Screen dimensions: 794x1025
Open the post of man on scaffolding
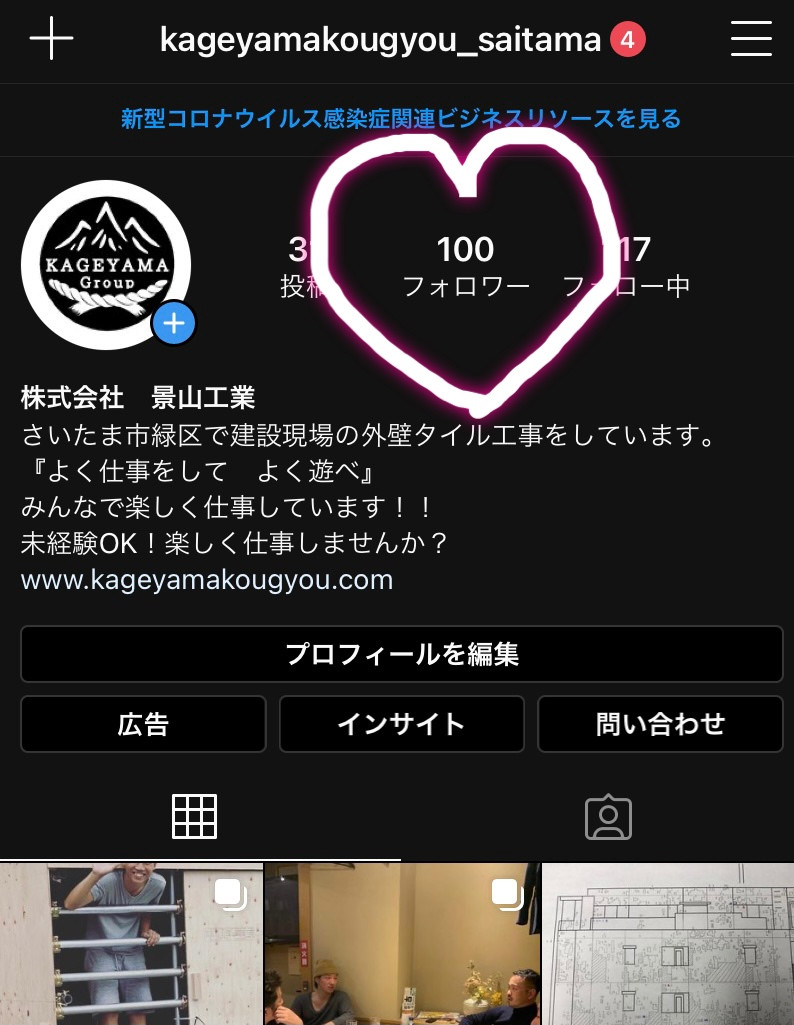130,945
